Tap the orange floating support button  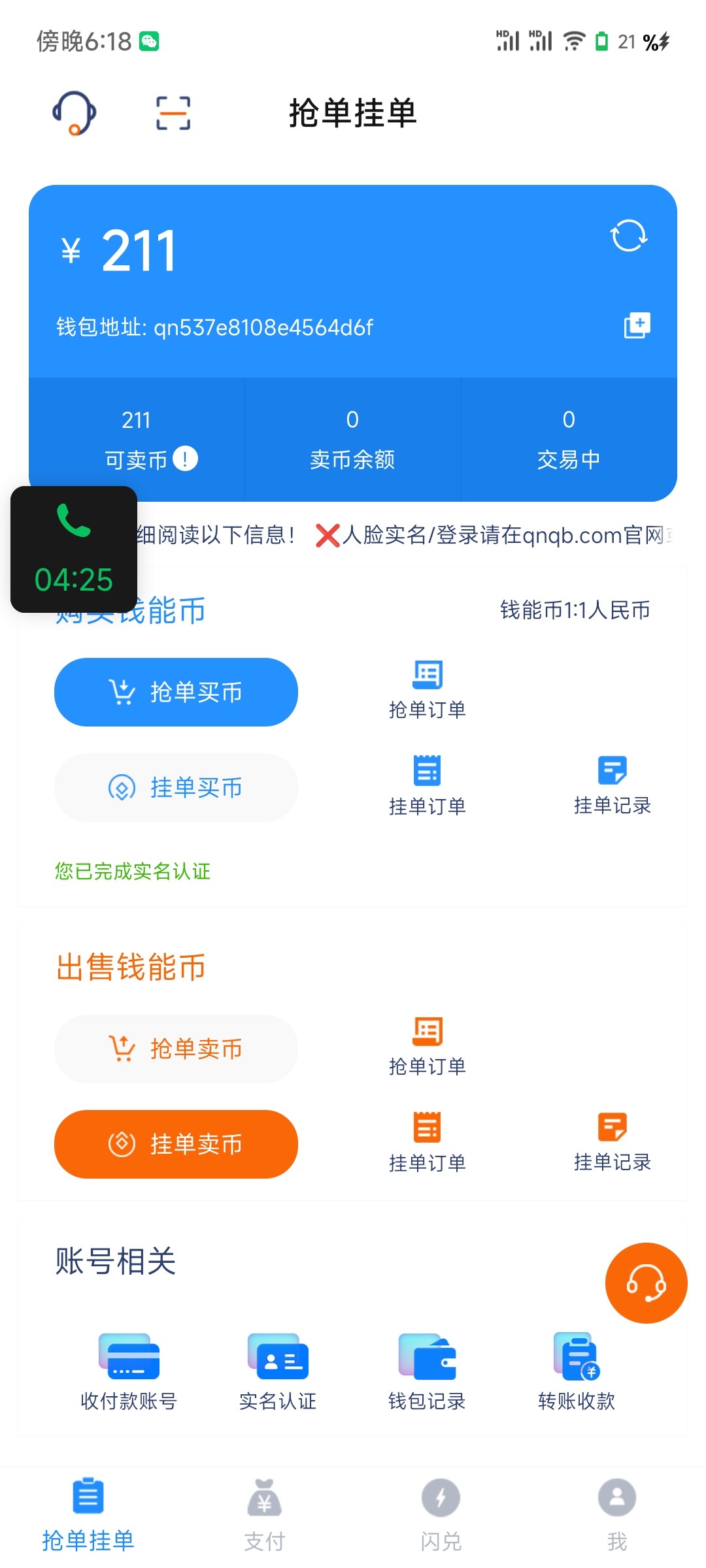[x=646, y=1283]
